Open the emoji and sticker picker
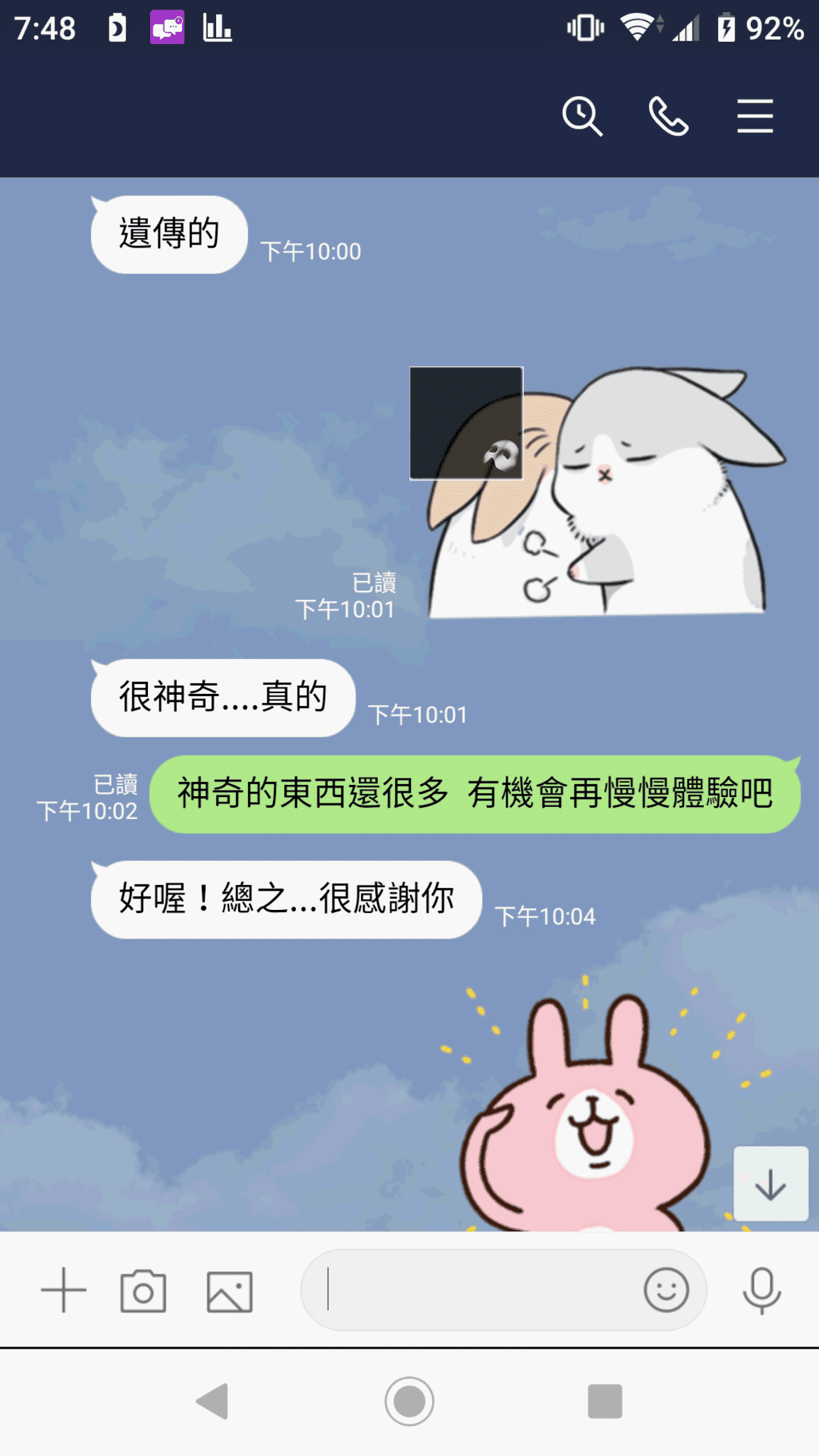This screenshot has width=819, height=1456. click(x=666, y=1290)
